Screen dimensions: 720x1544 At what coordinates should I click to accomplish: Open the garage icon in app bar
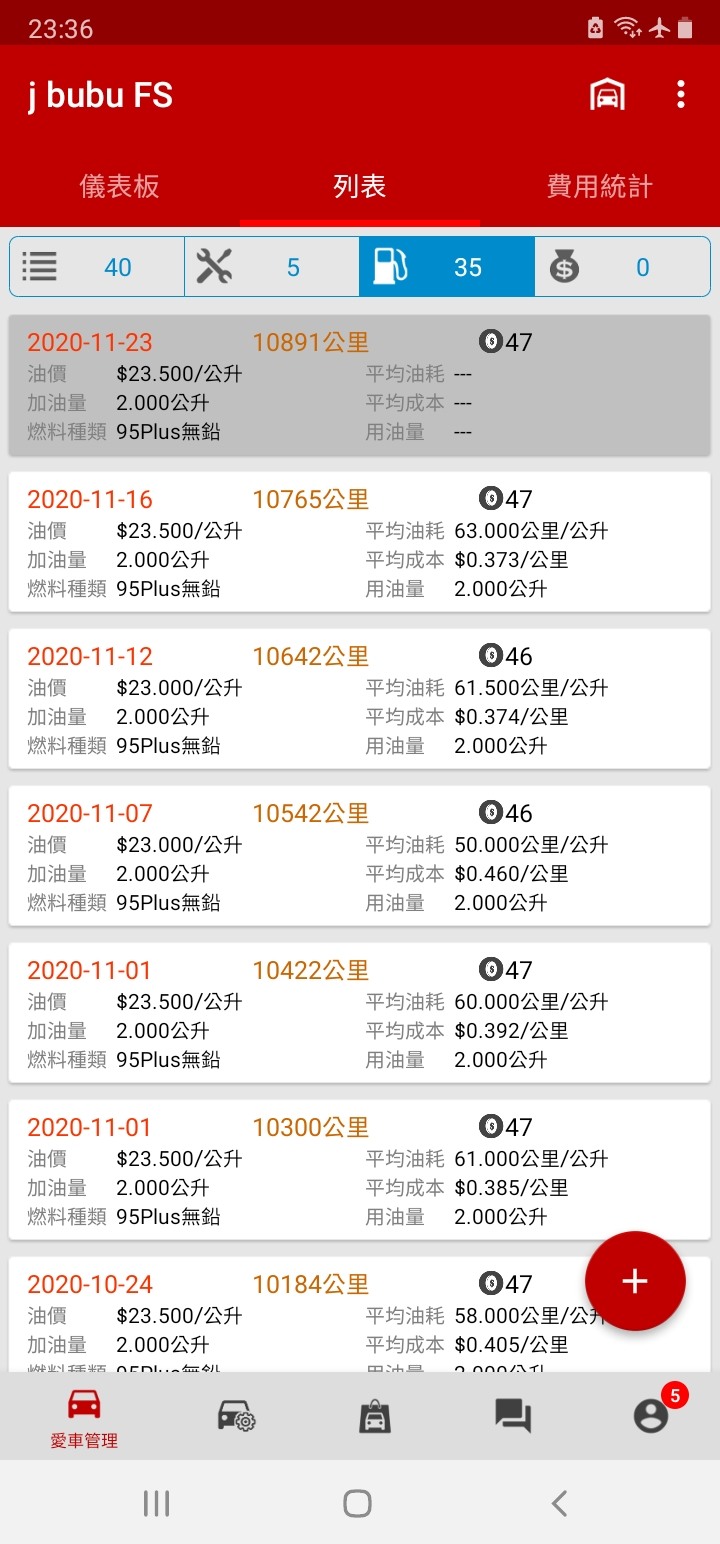point(607,96)
